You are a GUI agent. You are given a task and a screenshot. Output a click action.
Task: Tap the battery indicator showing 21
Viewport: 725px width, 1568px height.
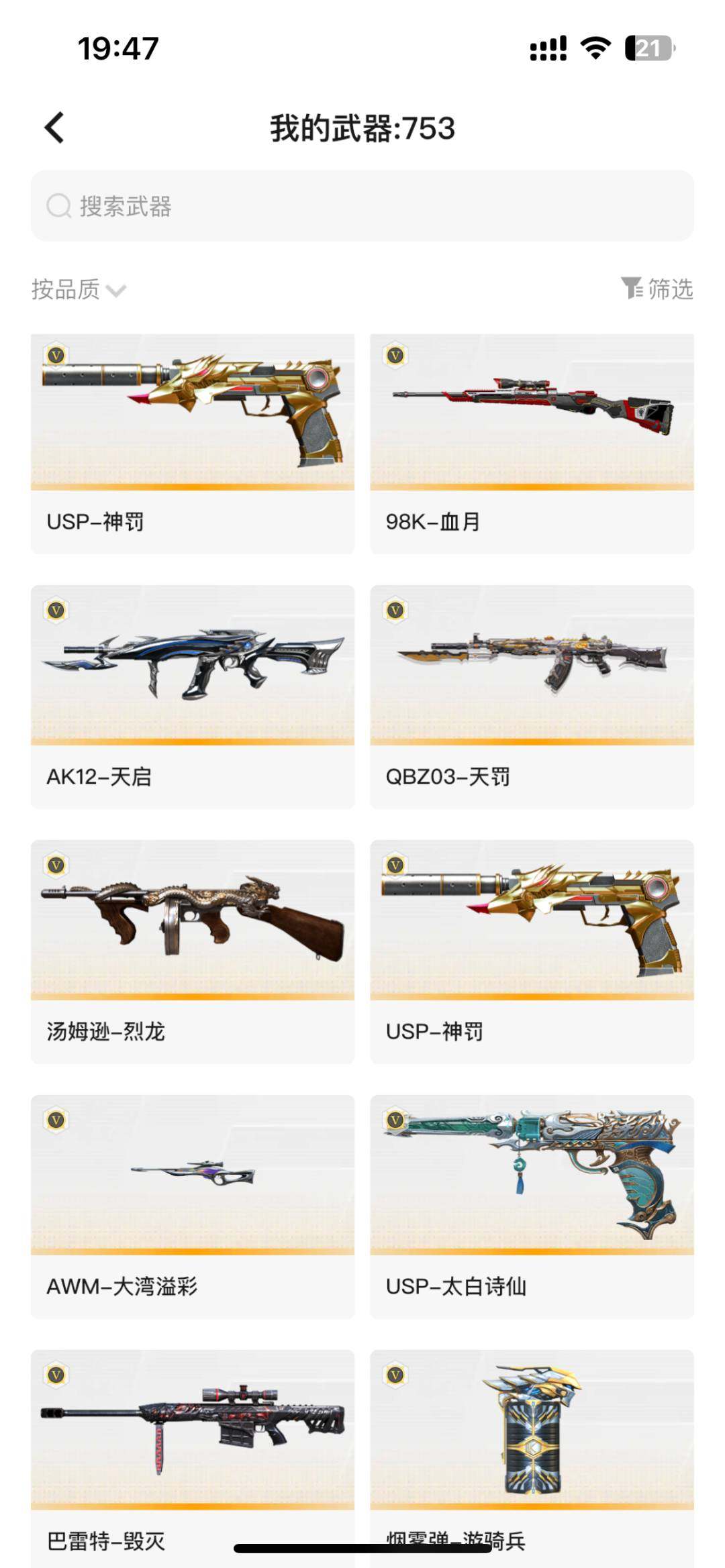(x=648, y=48)
